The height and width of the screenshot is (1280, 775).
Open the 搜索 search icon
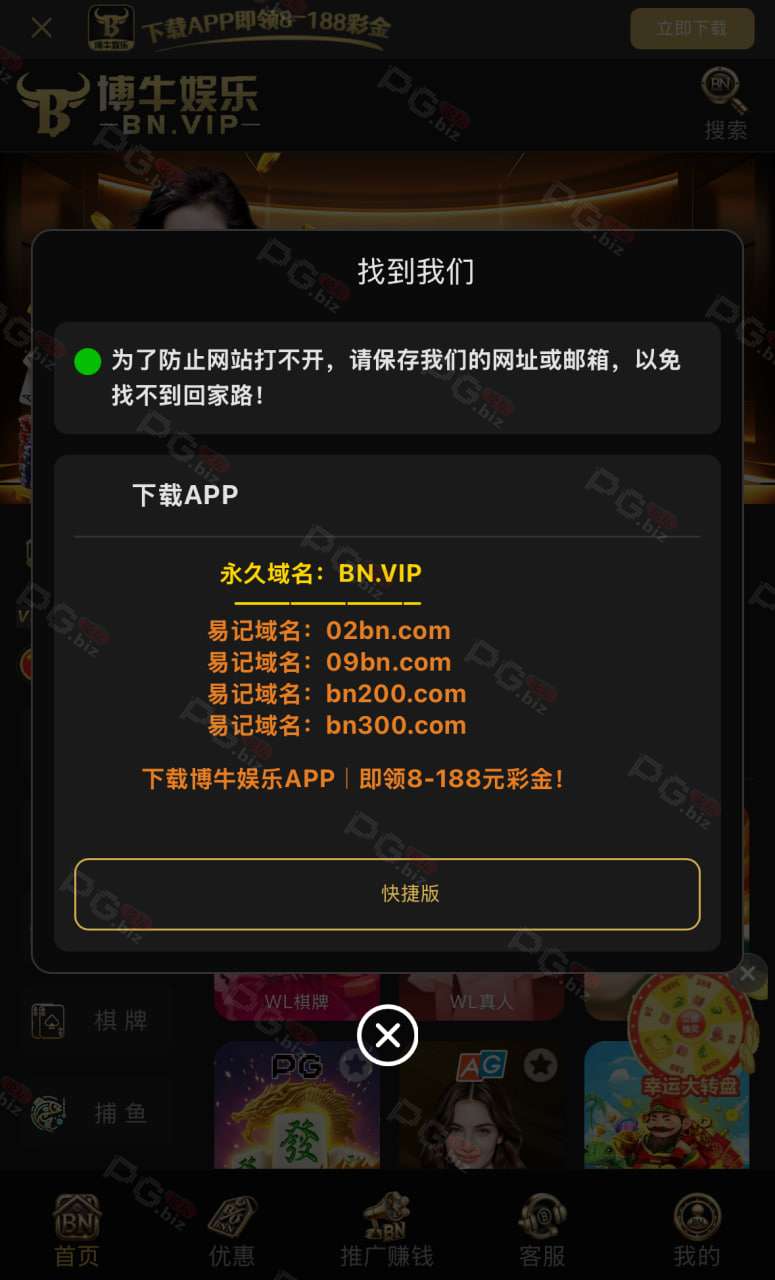click(x=725, y=105)
